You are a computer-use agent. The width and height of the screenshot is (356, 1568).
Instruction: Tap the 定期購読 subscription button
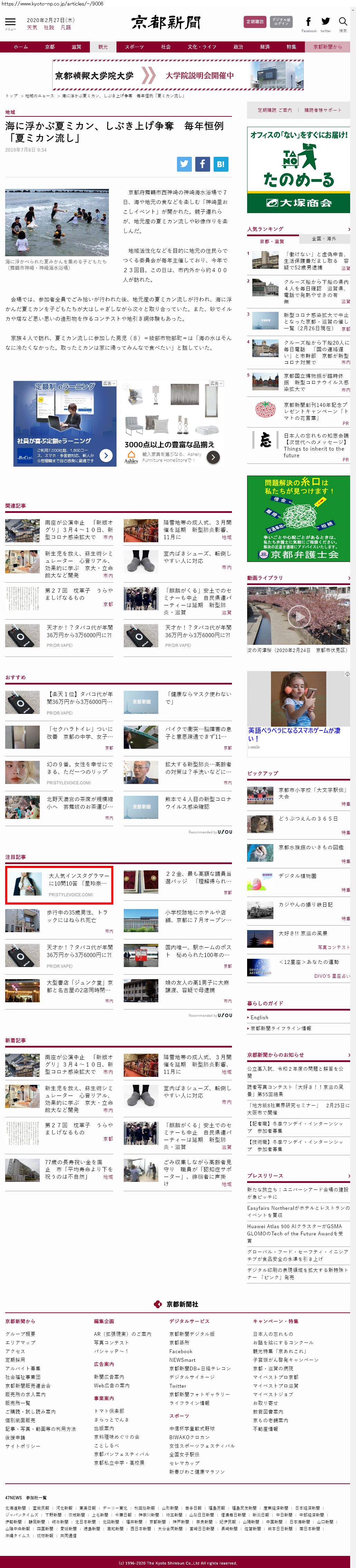[x=255, y=22]
